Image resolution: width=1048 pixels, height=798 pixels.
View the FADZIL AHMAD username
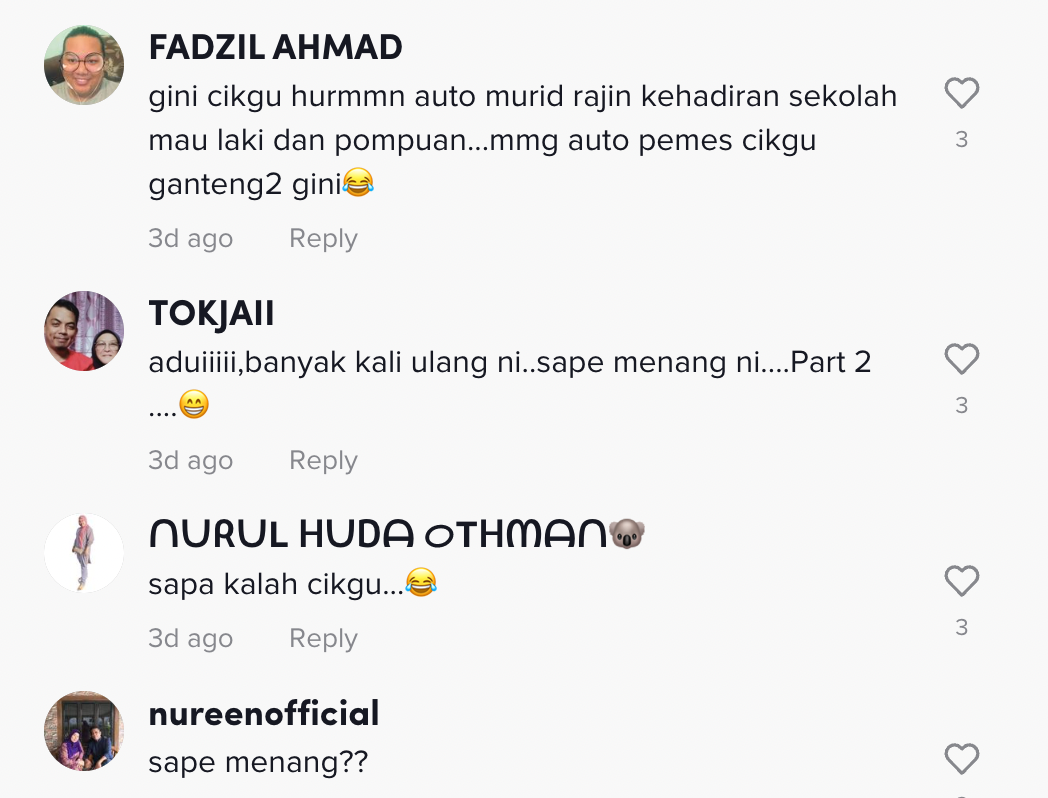[x=275, y=47]
